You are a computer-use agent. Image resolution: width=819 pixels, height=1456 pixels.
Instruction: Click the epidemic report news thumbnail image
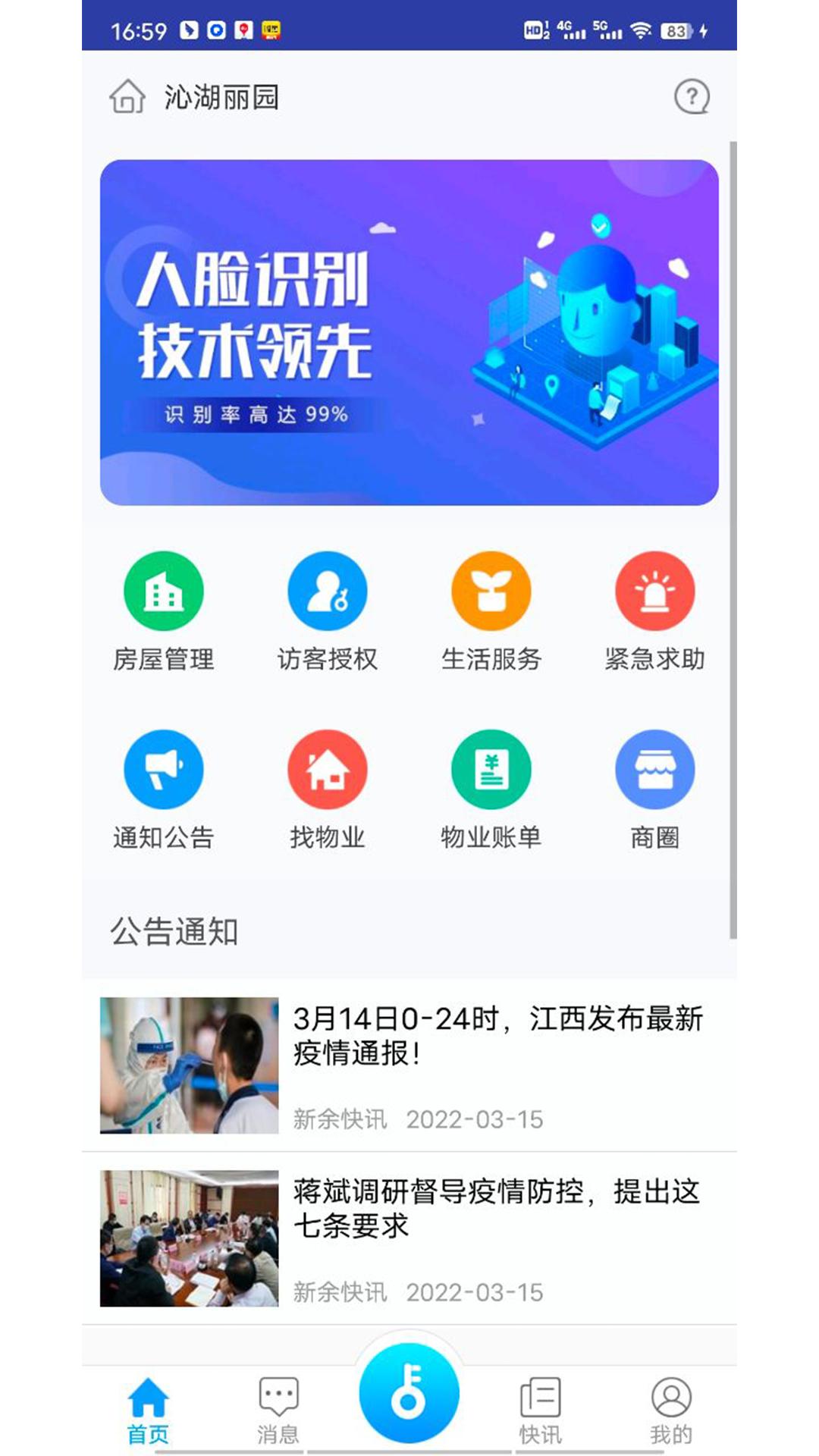(188, 1064)
